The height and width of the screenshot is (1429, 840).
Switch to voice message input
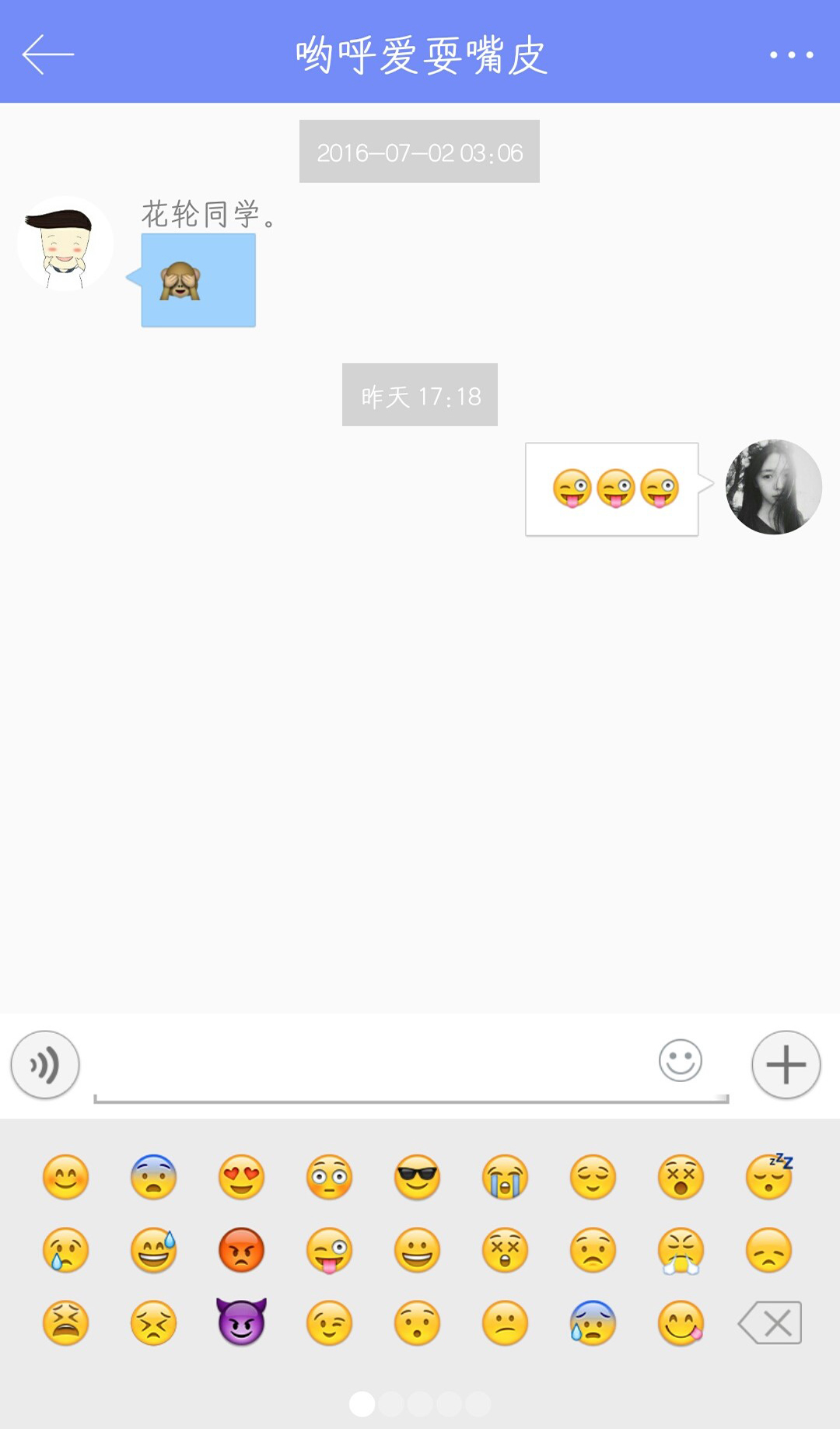pos(45,1065)
